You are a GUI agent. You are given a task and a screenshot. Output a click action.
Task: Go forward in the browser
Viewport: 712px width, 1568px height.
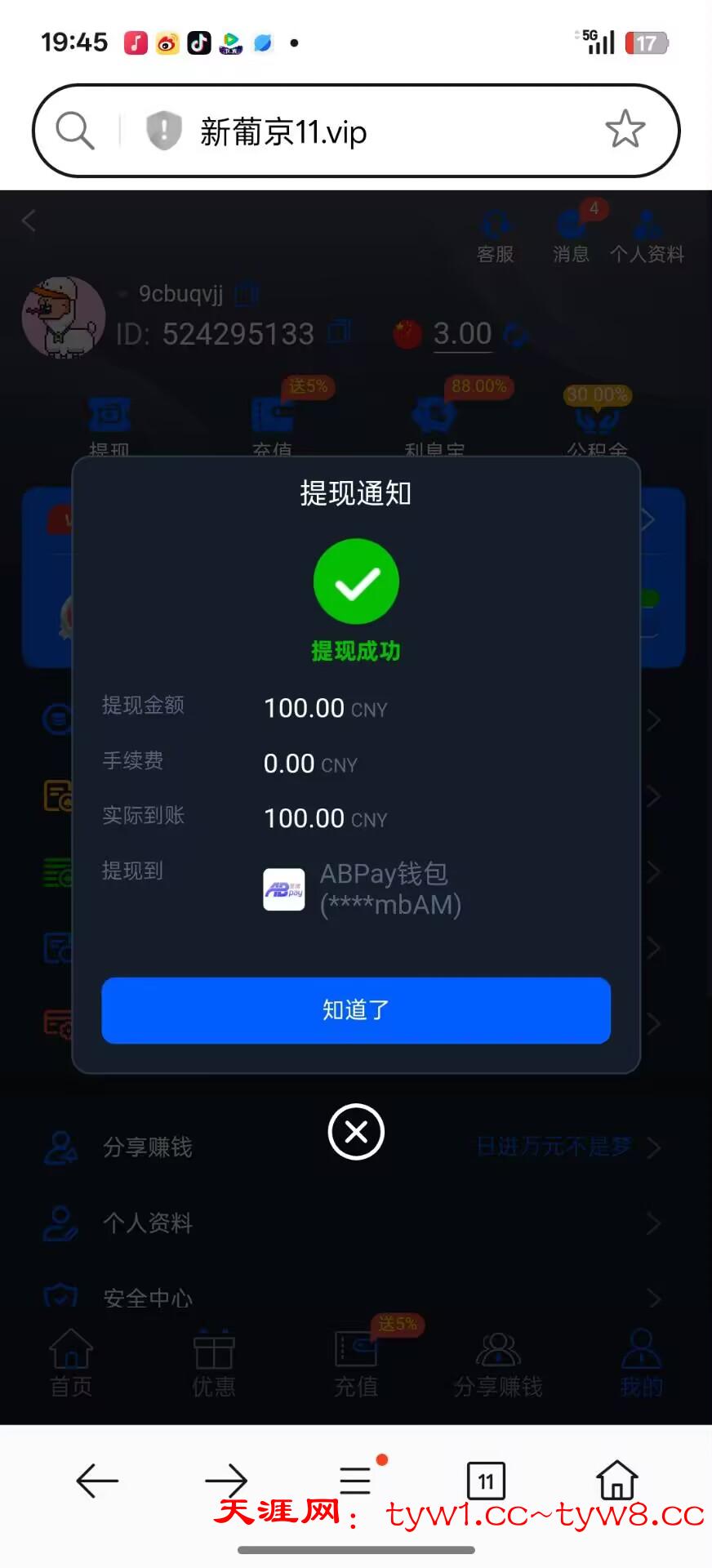point(226,1481)
